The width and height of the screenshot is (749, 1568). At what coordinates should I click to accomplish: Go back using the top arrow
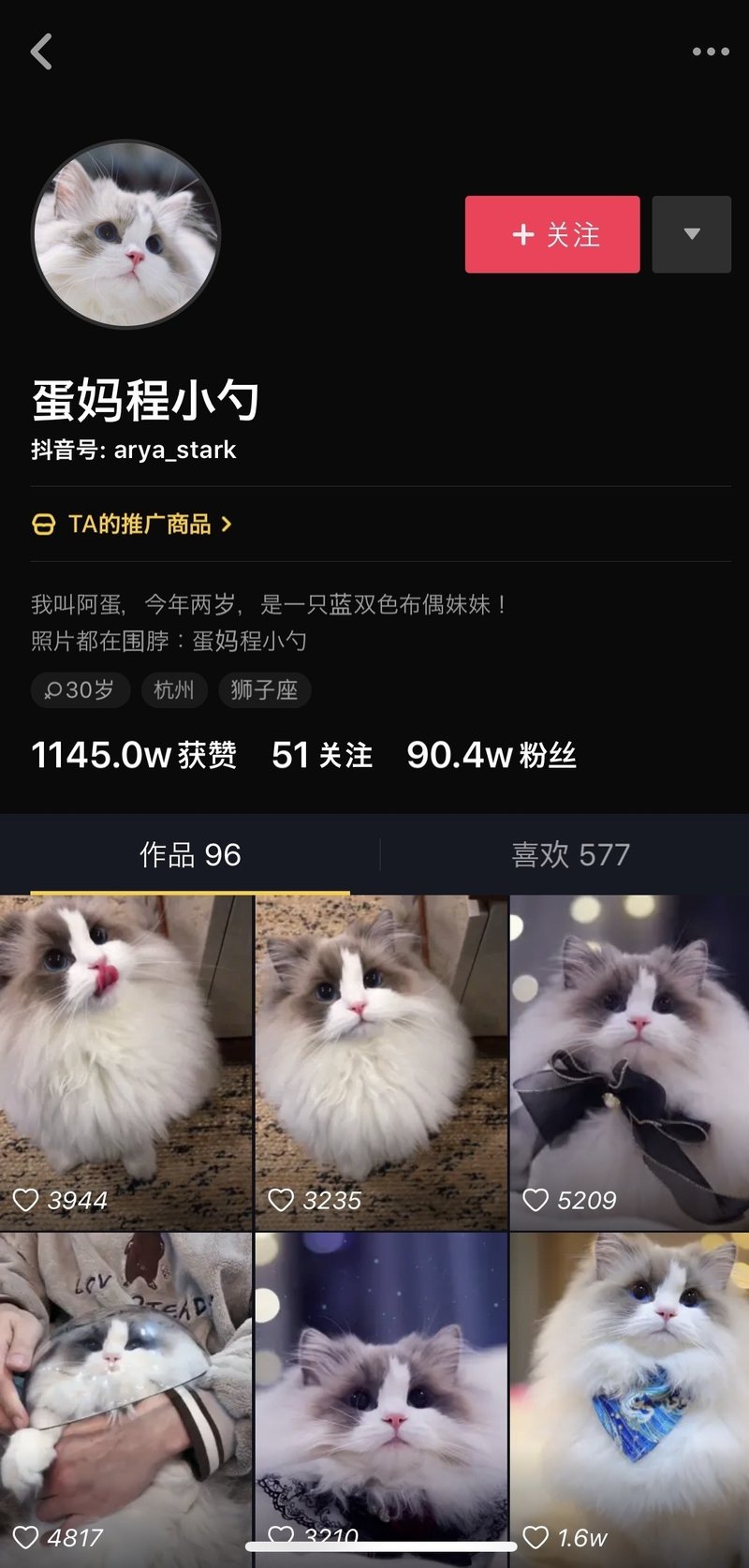click(41, 52)
